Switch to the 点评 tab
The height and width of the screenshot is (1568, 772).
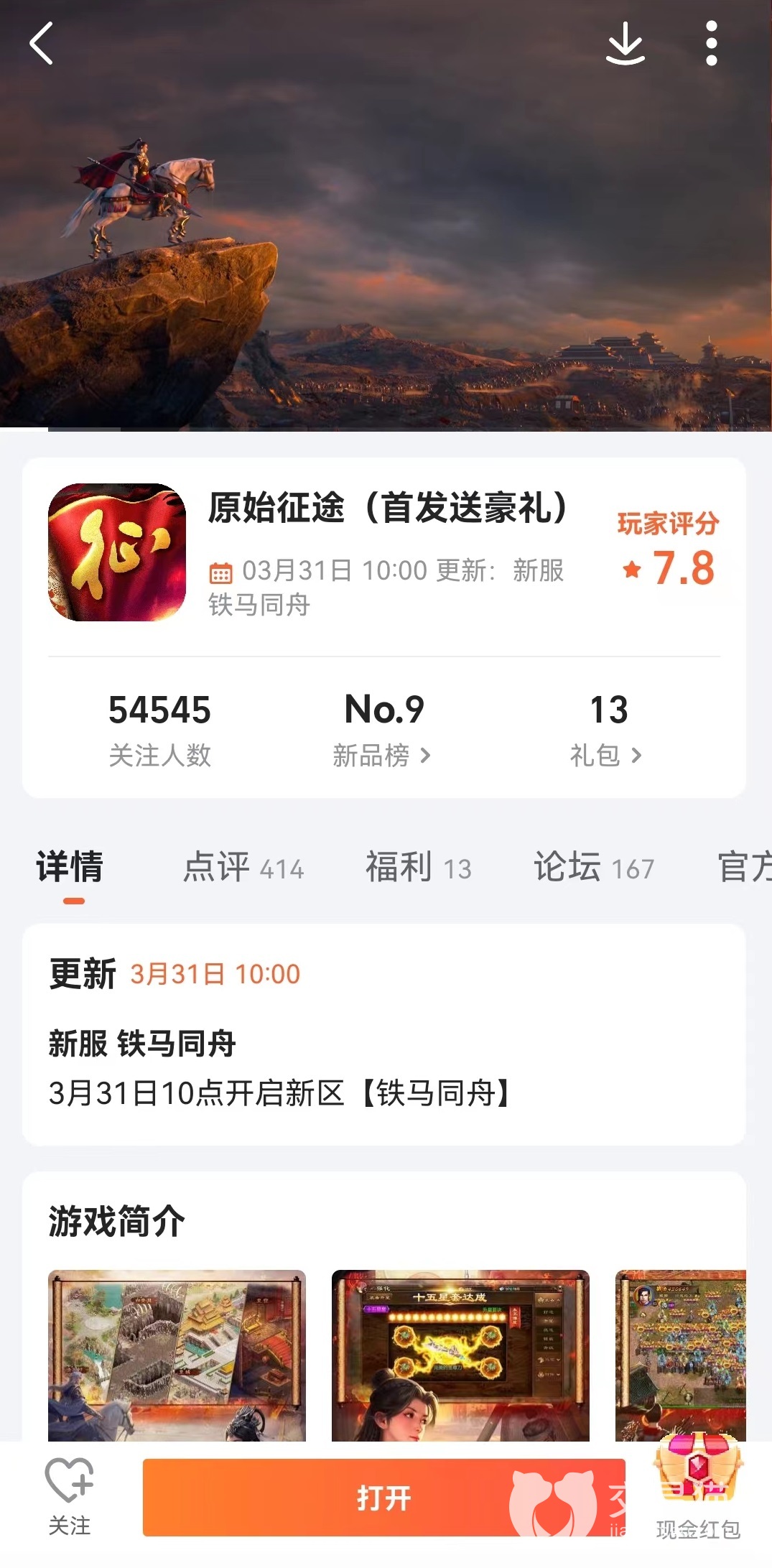tap(243, 867)
